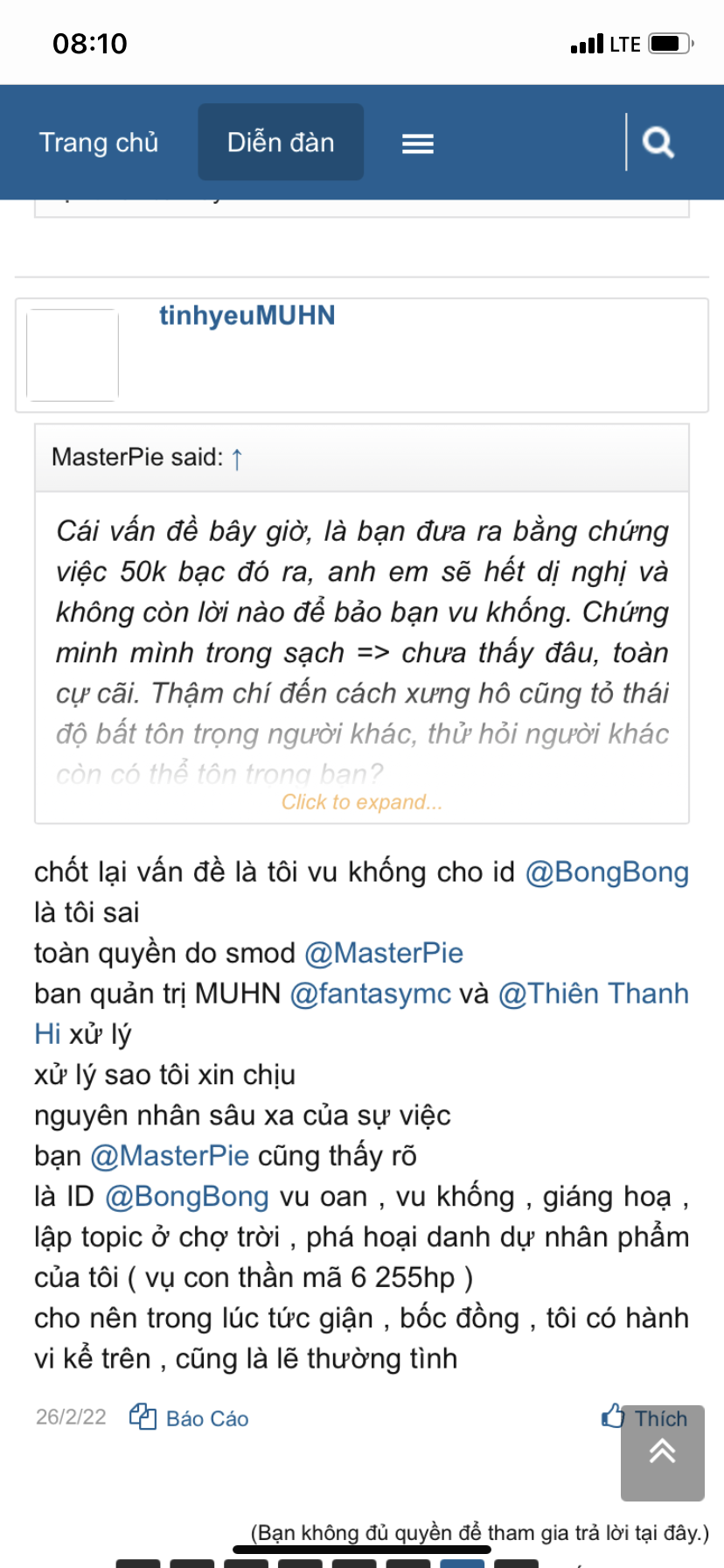The height and width of the screenshot is (1568, 724).
Task: Expand the quoted MasterPie message
Action: [361, 802]
